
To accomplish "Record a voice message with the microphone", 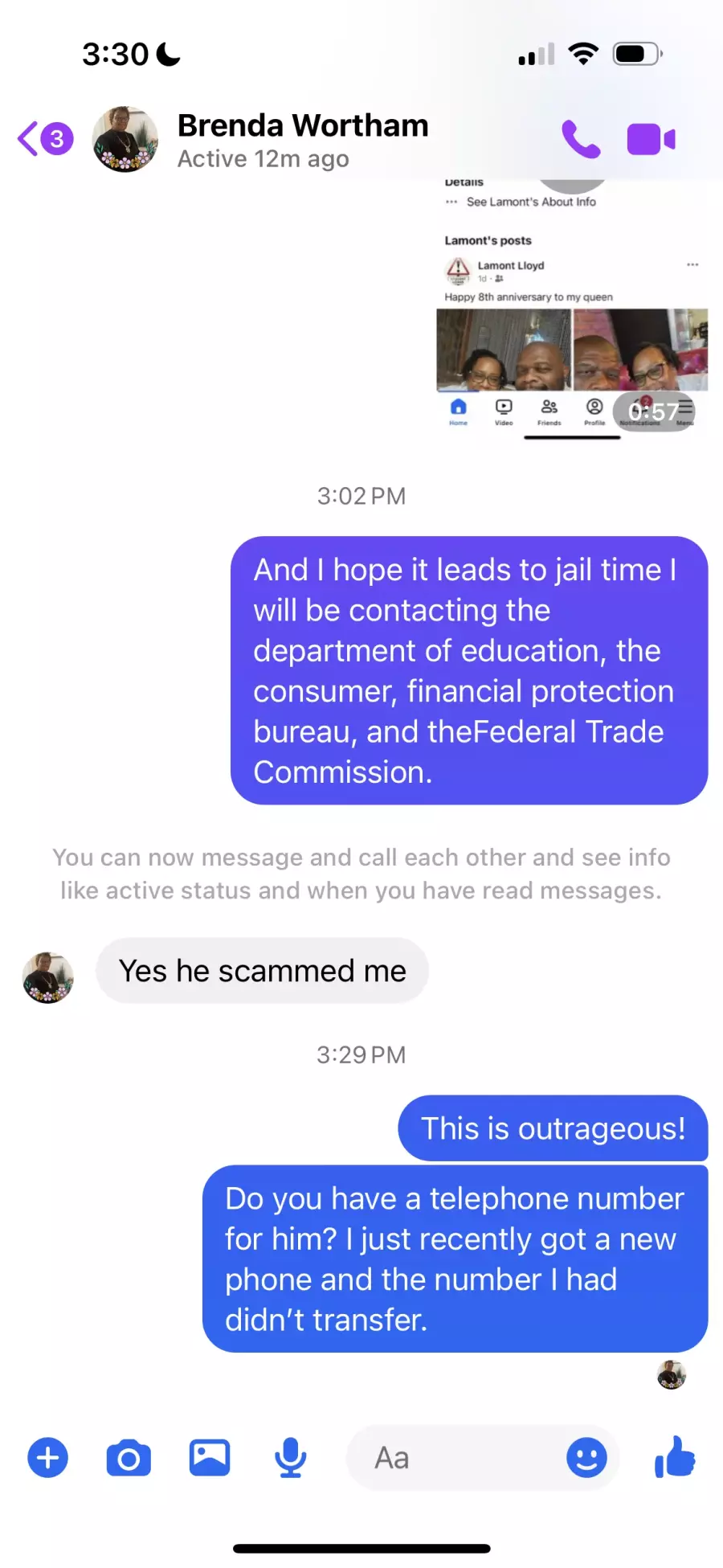I will tap(290, 1457).
